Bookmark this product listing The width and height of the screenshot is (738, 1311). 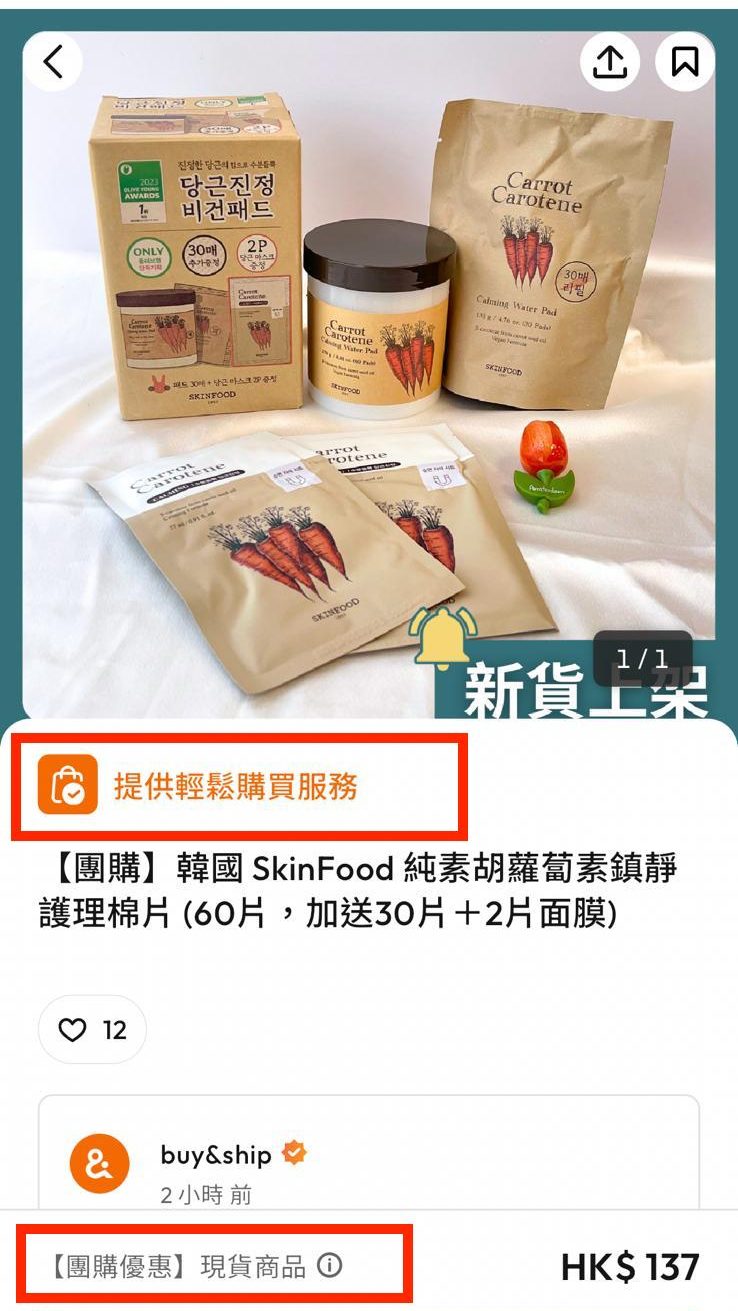(685, 62)
